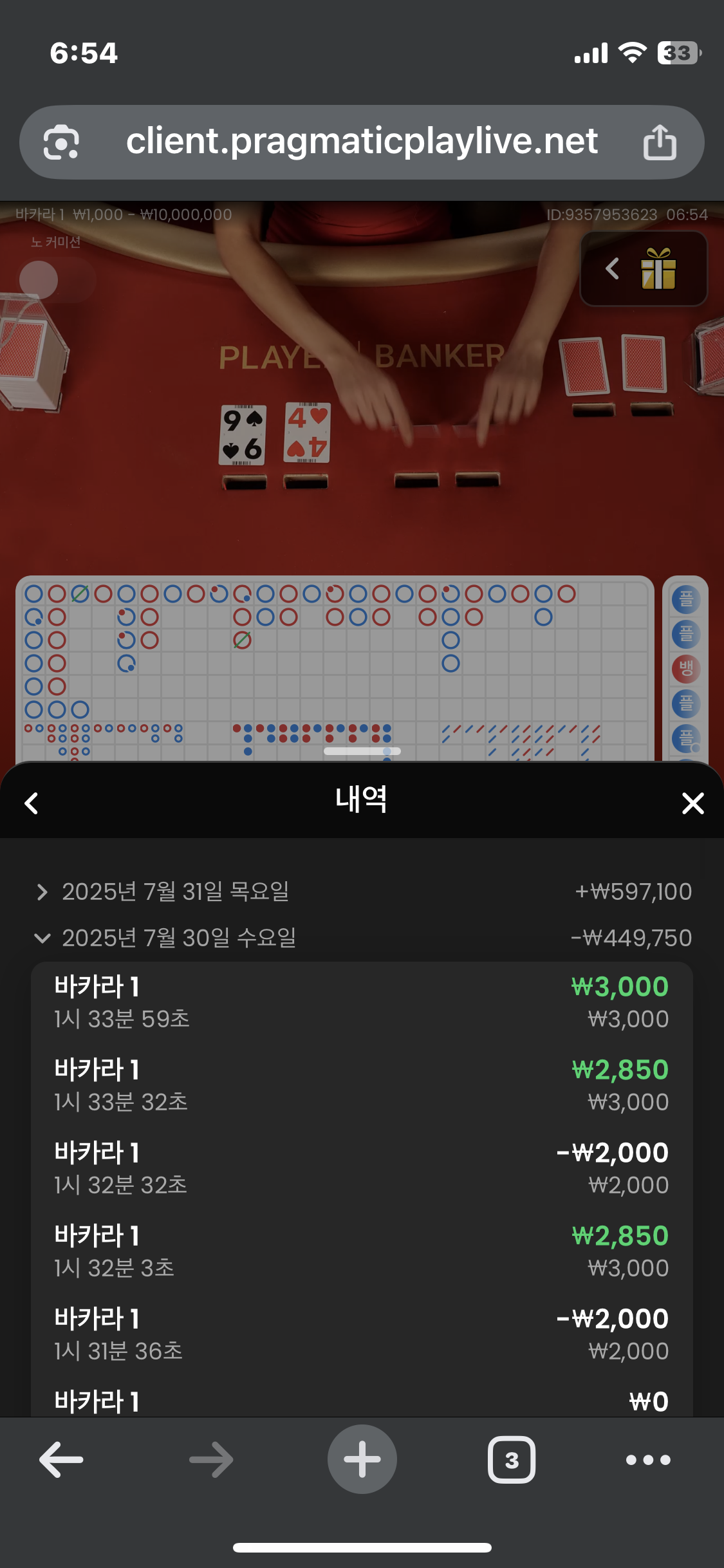Open the camera search icon in address bar

click(x=61, y=142)
